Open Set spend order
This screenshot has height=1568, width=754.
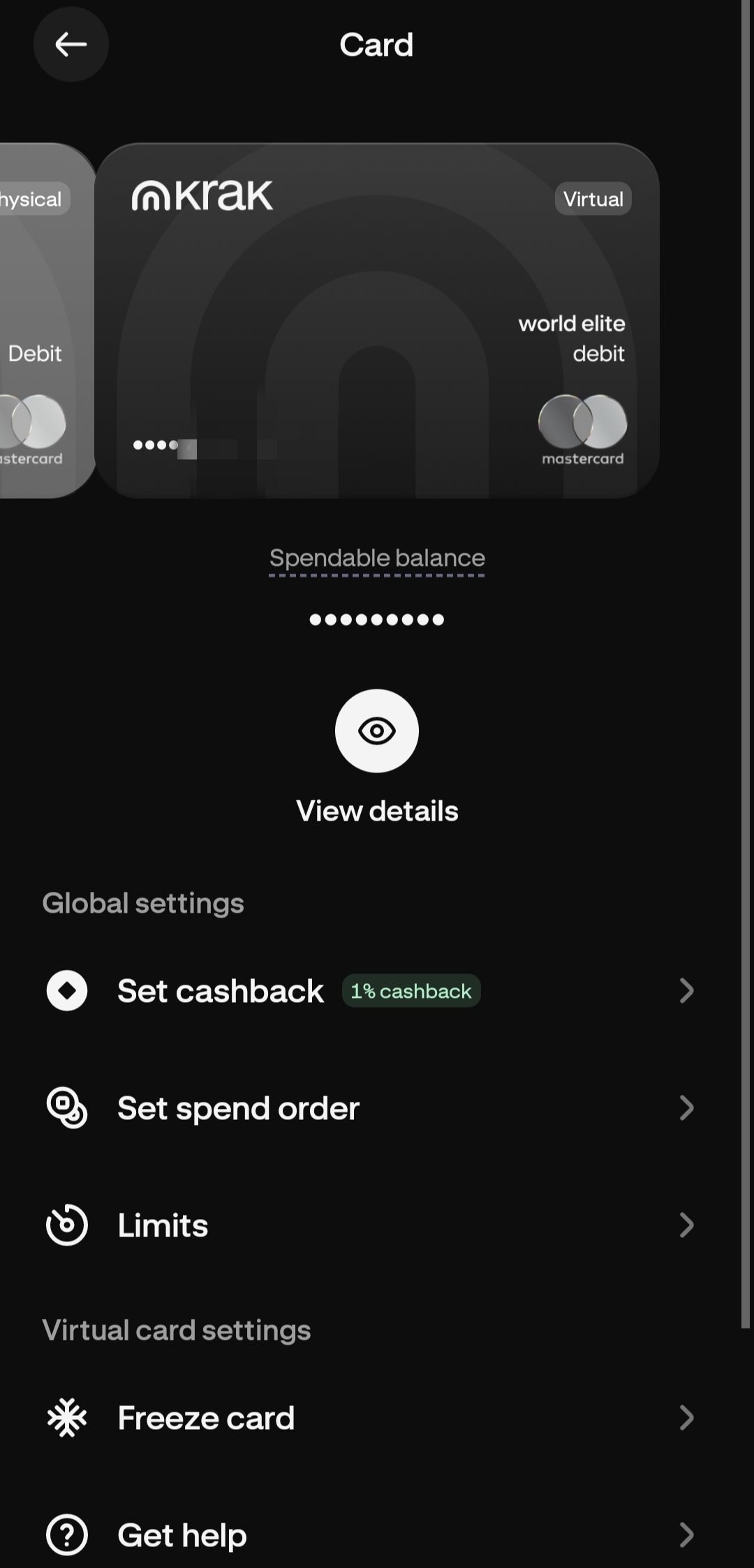point(370,1108)
